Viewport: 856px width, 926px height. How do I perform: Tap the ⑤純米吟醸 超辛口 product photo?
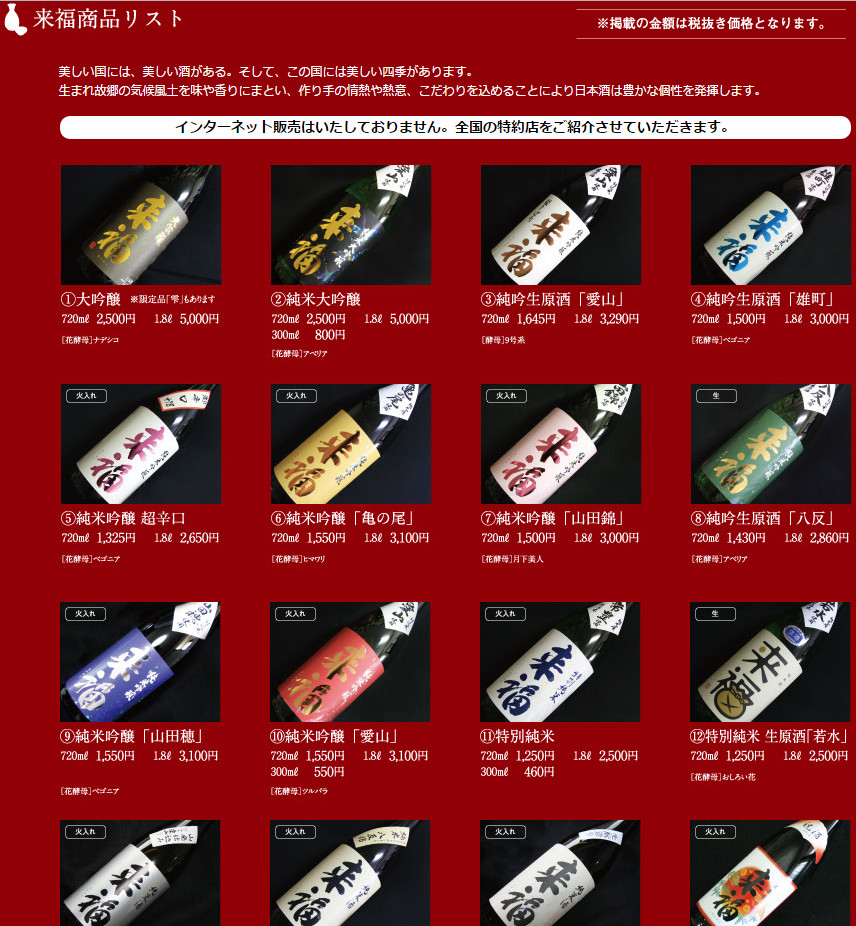tap(141, 444)
